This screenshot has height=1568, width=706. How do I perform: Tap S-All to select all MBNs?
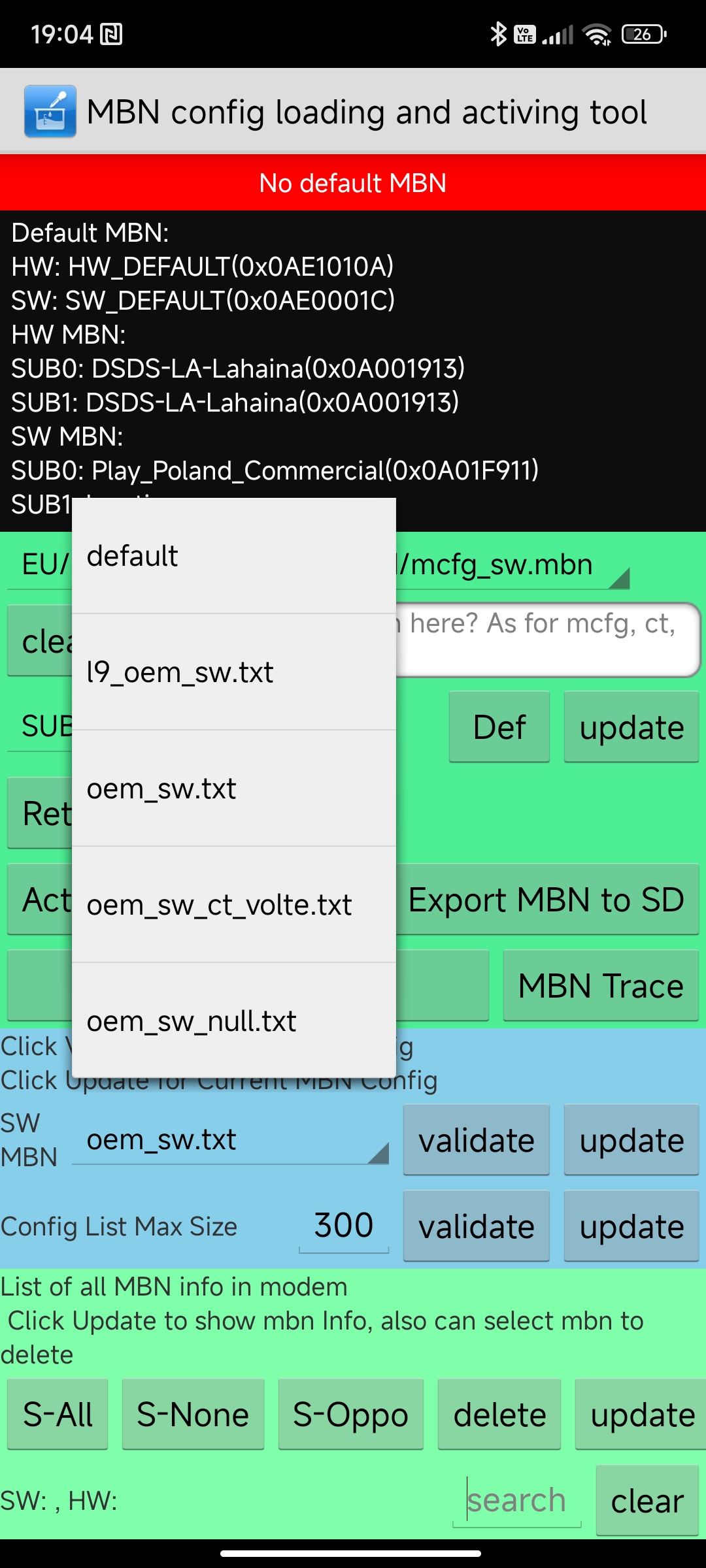(x=58, y=1414)
